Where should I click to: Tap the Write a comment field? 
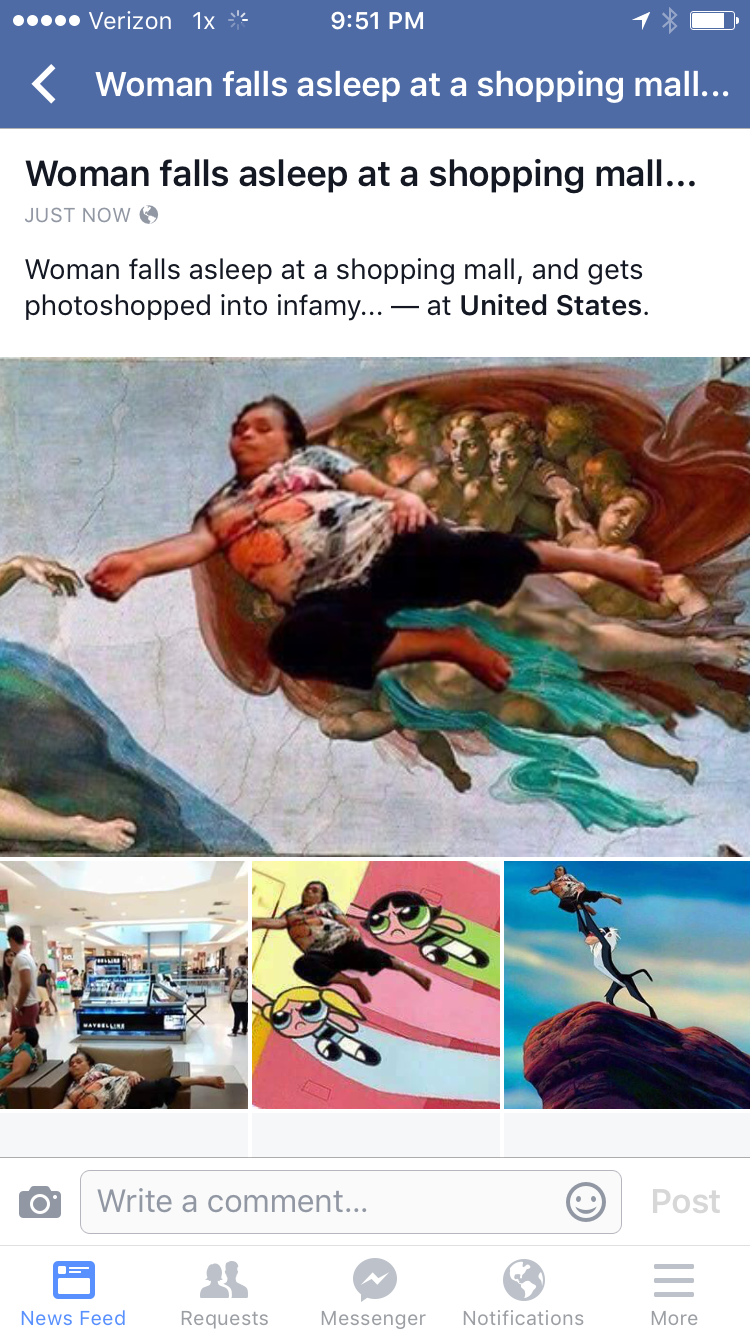click(320, 1201)
